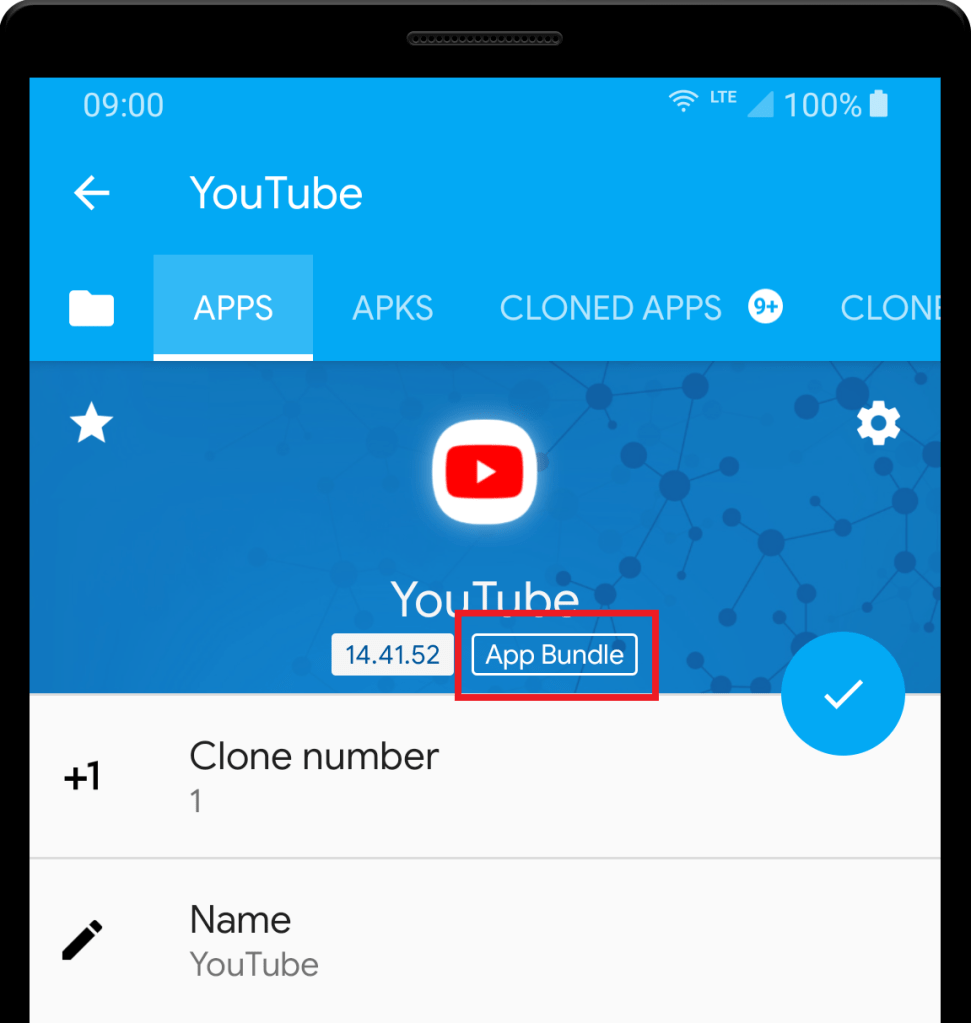Confirm cloning with the checkmark button

click(843, 695)
